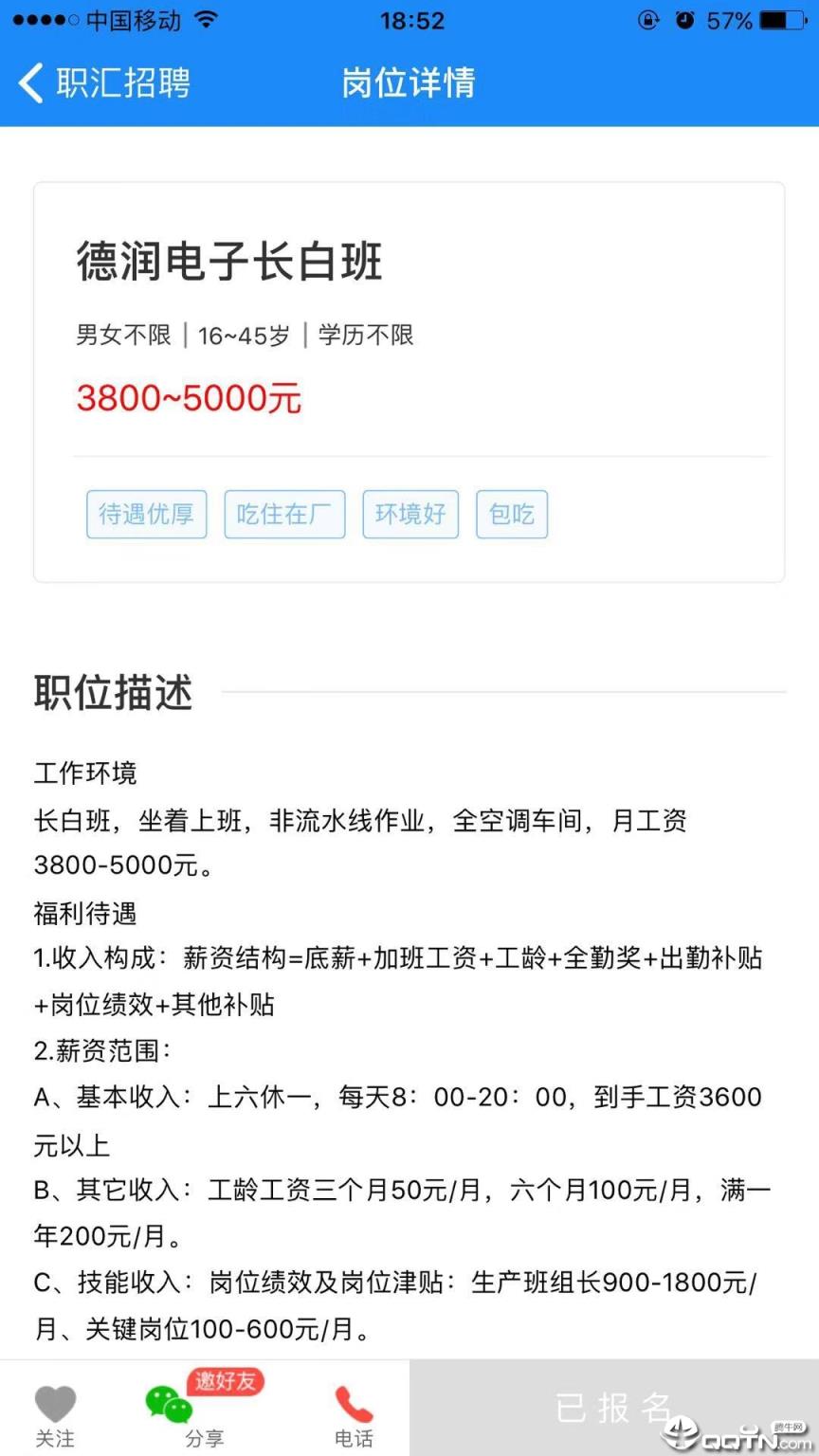Select the 包吃 tag
The height and width of the screenshot is (1456, 819).
tap(511, 514)
